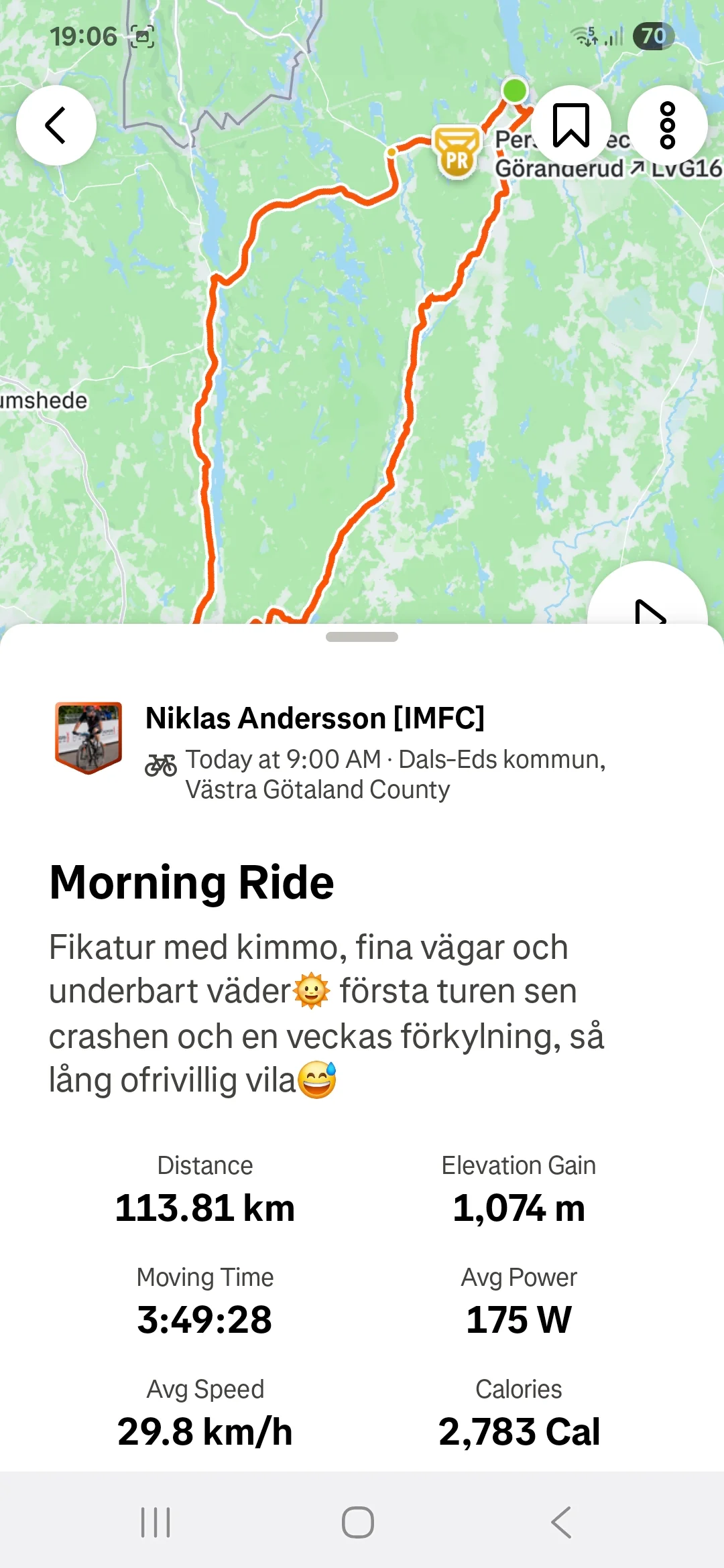Play the route flyover animation
This screenshot has width=724, height=1568.
click(x=648, y=611)
